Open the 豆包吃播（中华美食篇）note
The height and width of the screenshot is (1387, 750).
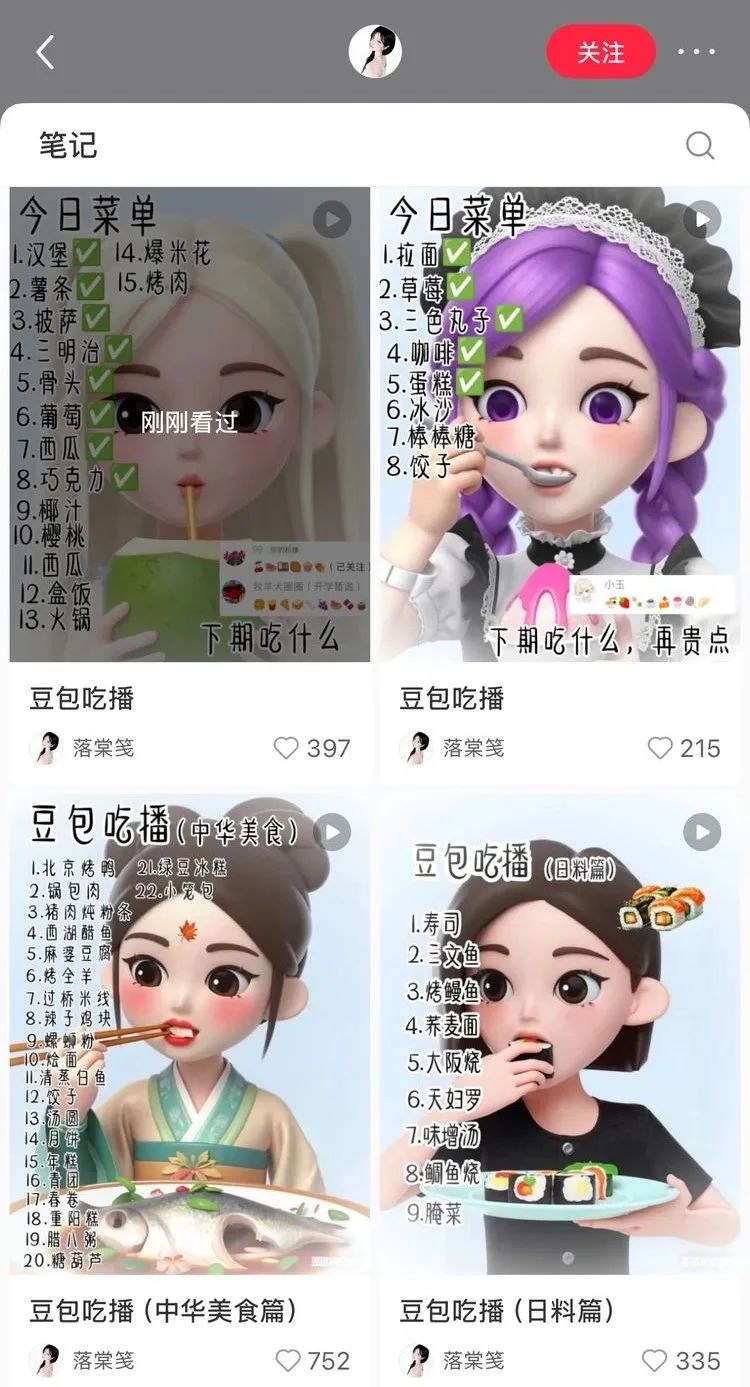190,1035
